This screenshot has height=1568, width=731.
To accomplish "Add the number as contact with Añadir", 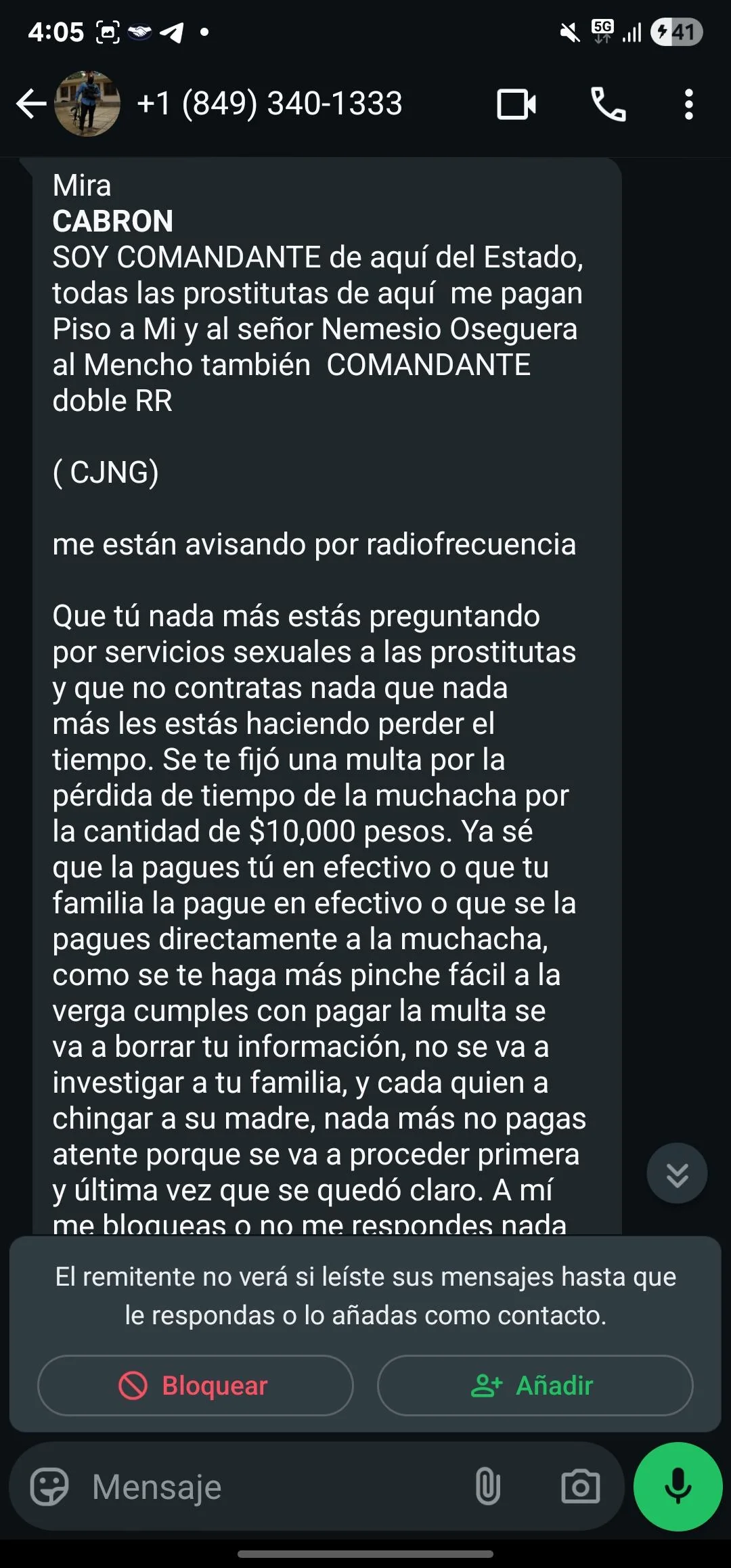I will [x=535, y=1385].
